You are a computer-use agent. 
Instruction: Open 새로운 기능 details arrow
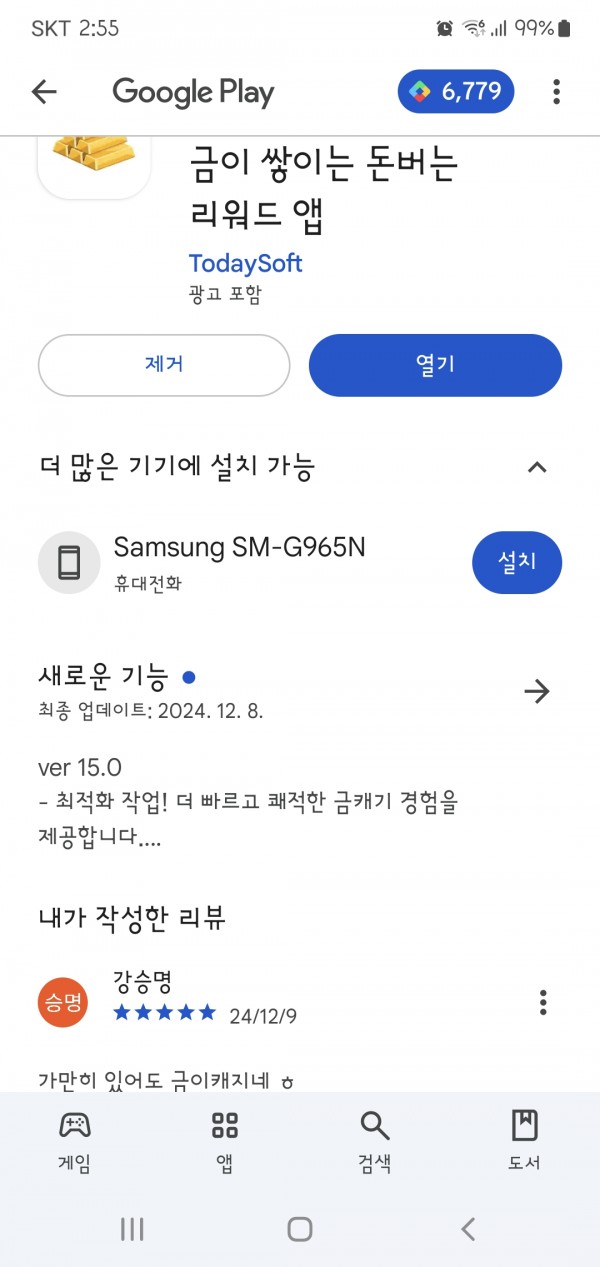tap(537, 691)
